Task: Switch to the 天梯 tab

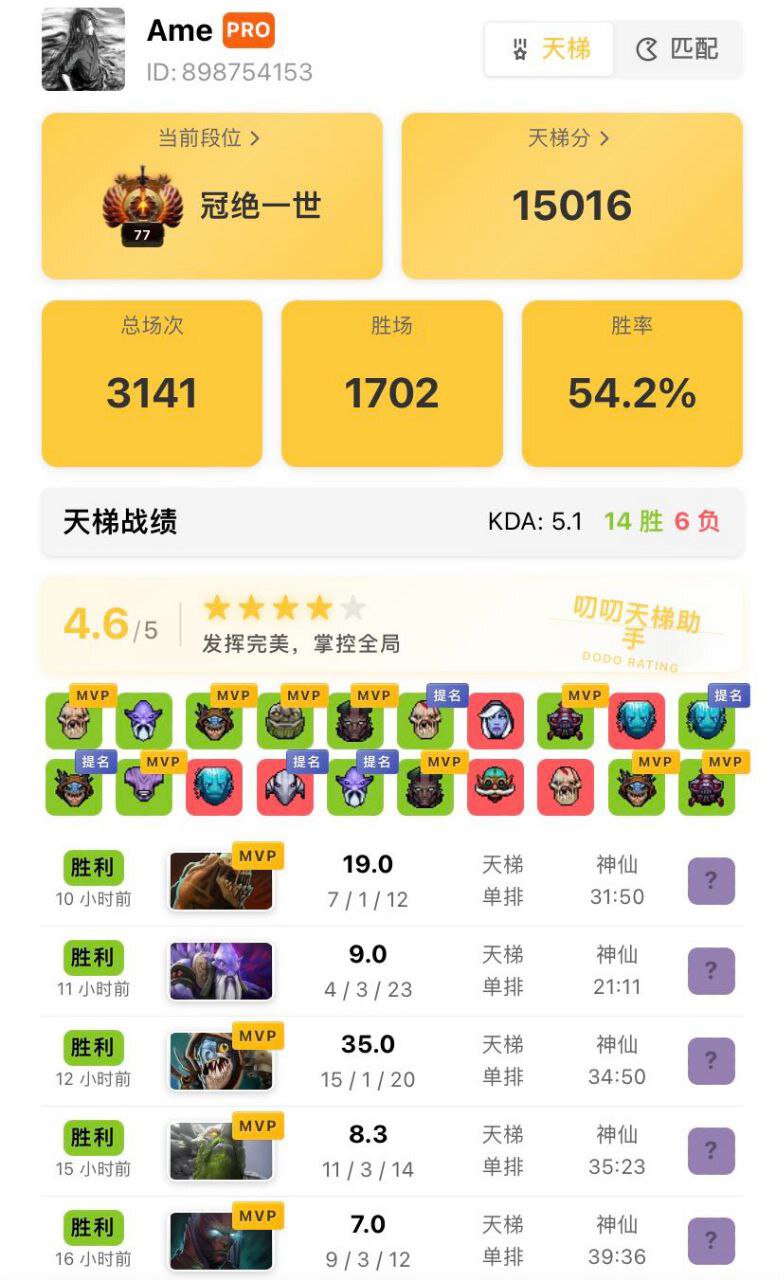Action: pyautogui.click(x=549, y=49)
